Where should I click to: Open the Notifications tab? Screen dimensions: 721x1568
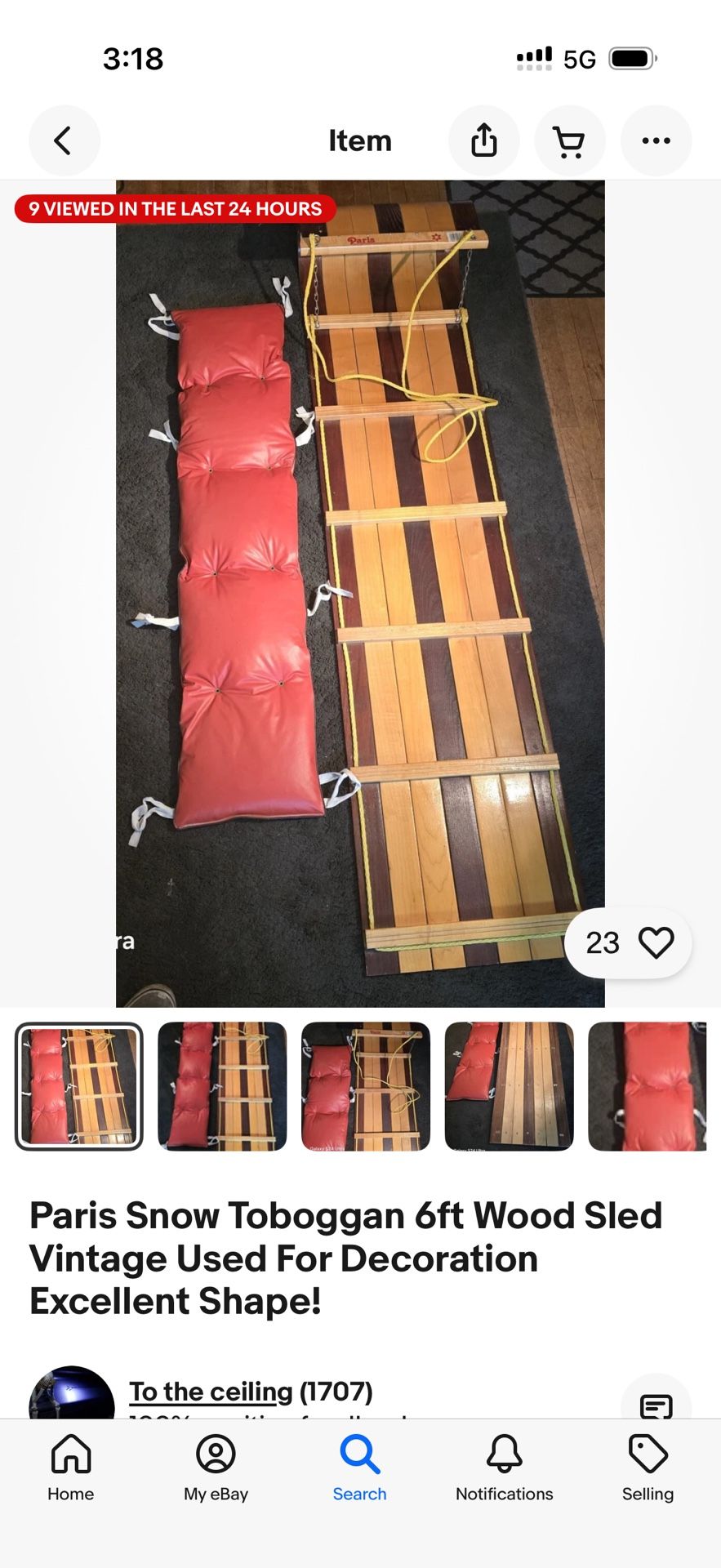pyautogui.click(x=504, y=1467)
